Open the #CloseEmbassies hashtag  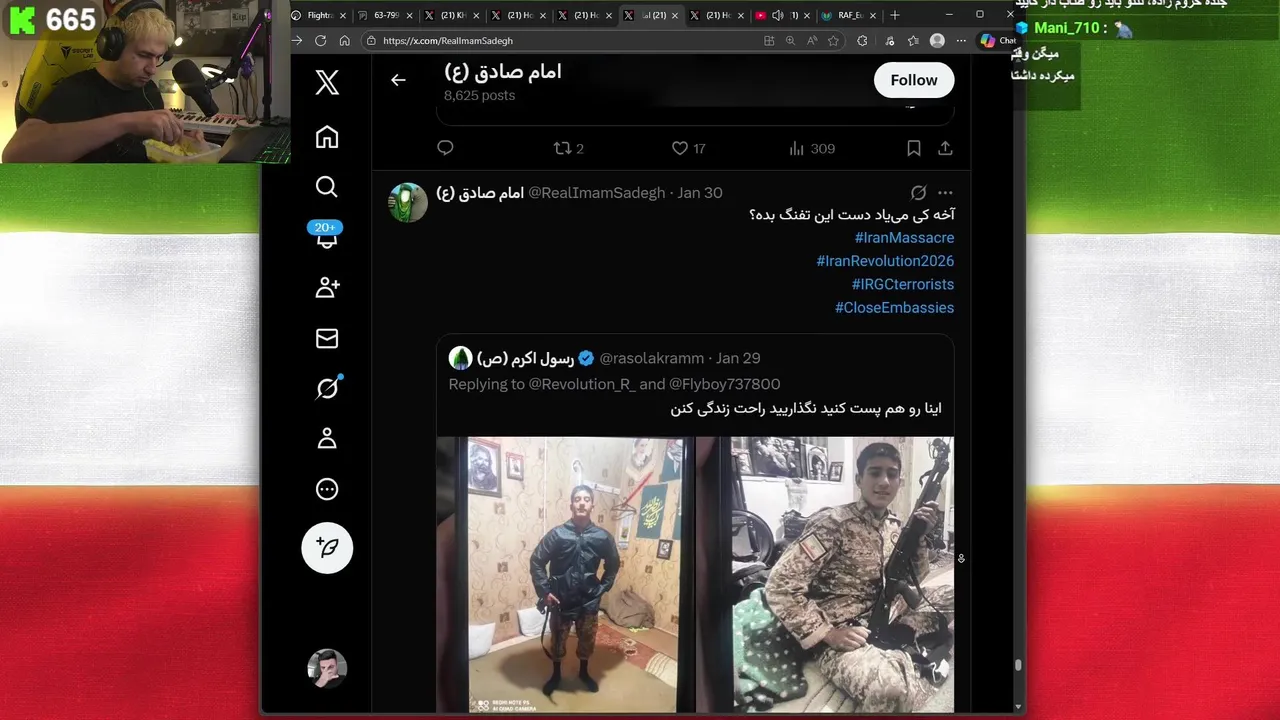click(x=894, y=308)
